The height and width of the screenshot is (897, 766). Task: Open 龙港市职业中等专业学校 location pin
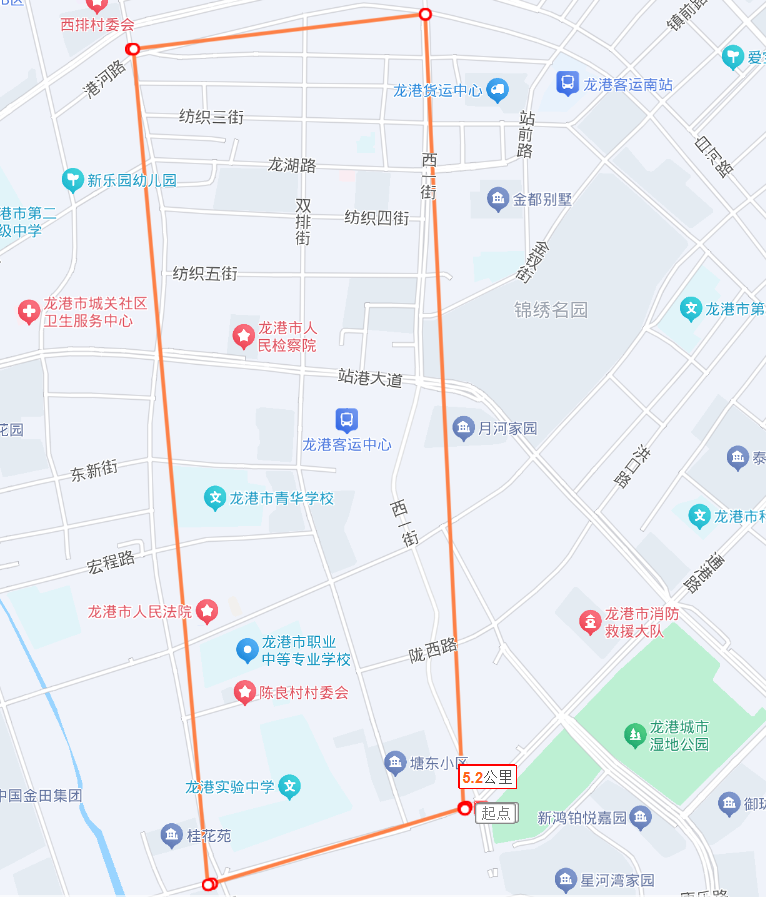(x=246, y=651)
